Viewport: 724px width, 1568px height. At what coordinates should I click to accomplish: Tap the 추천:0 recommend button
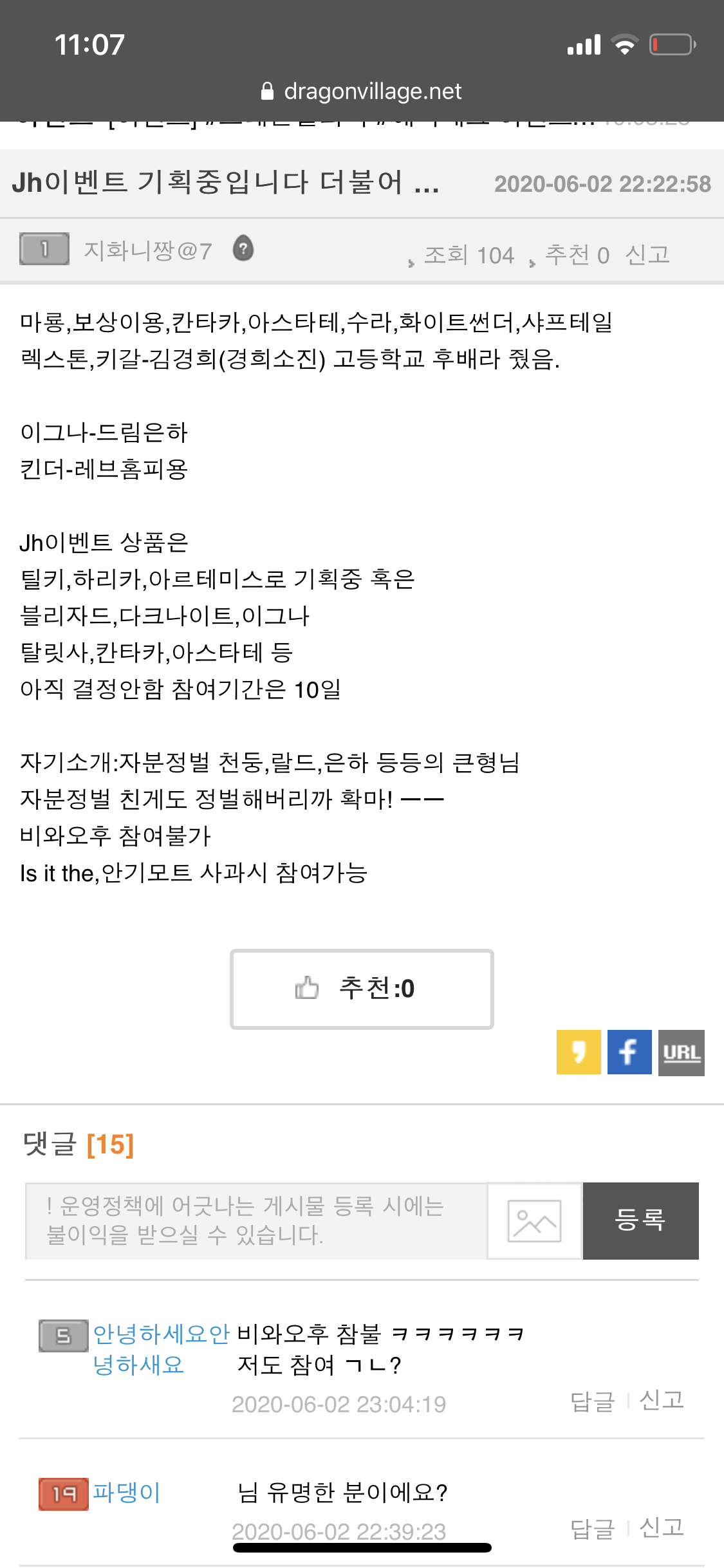[362, 989]
